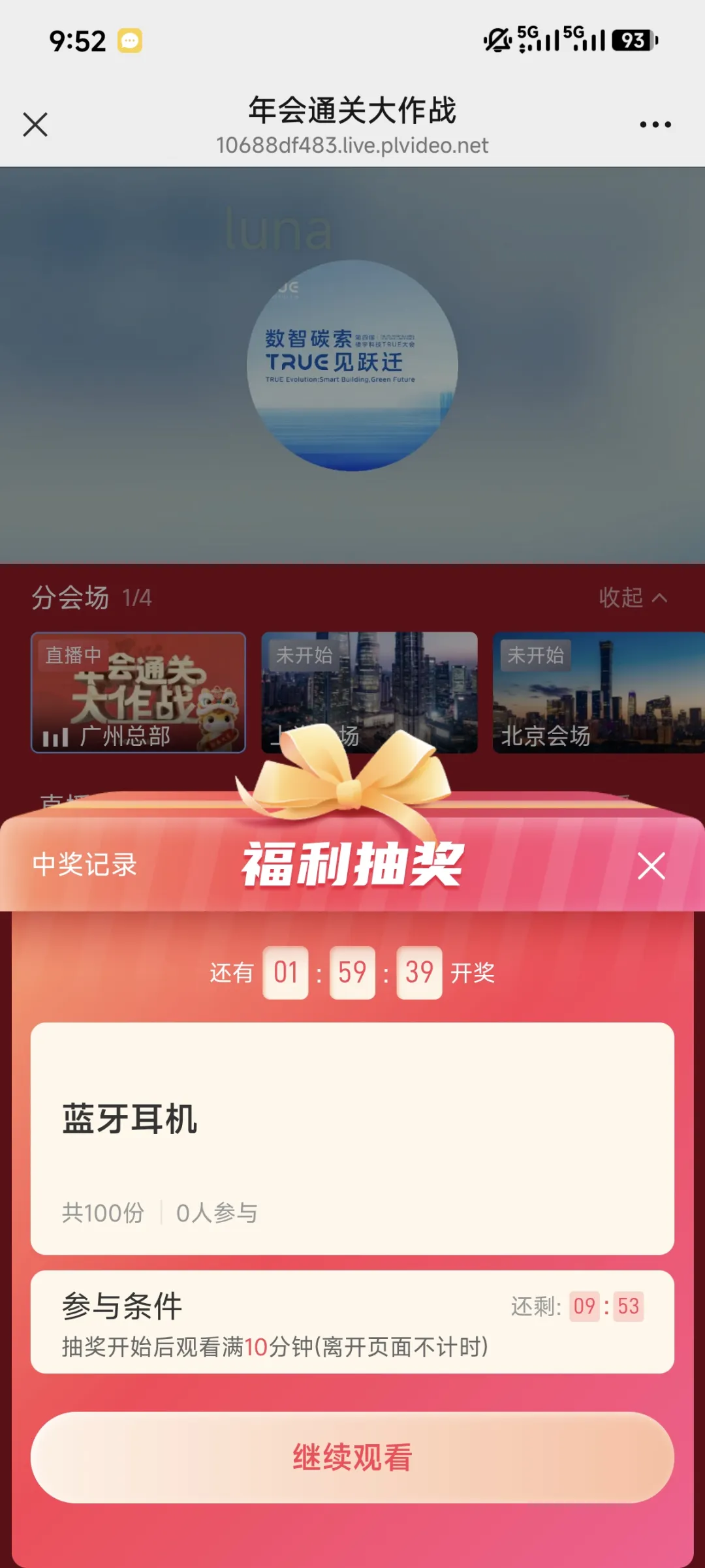
Task: Dismiss the 福利抽奖 lottery popup
Action: coord(651,866)
